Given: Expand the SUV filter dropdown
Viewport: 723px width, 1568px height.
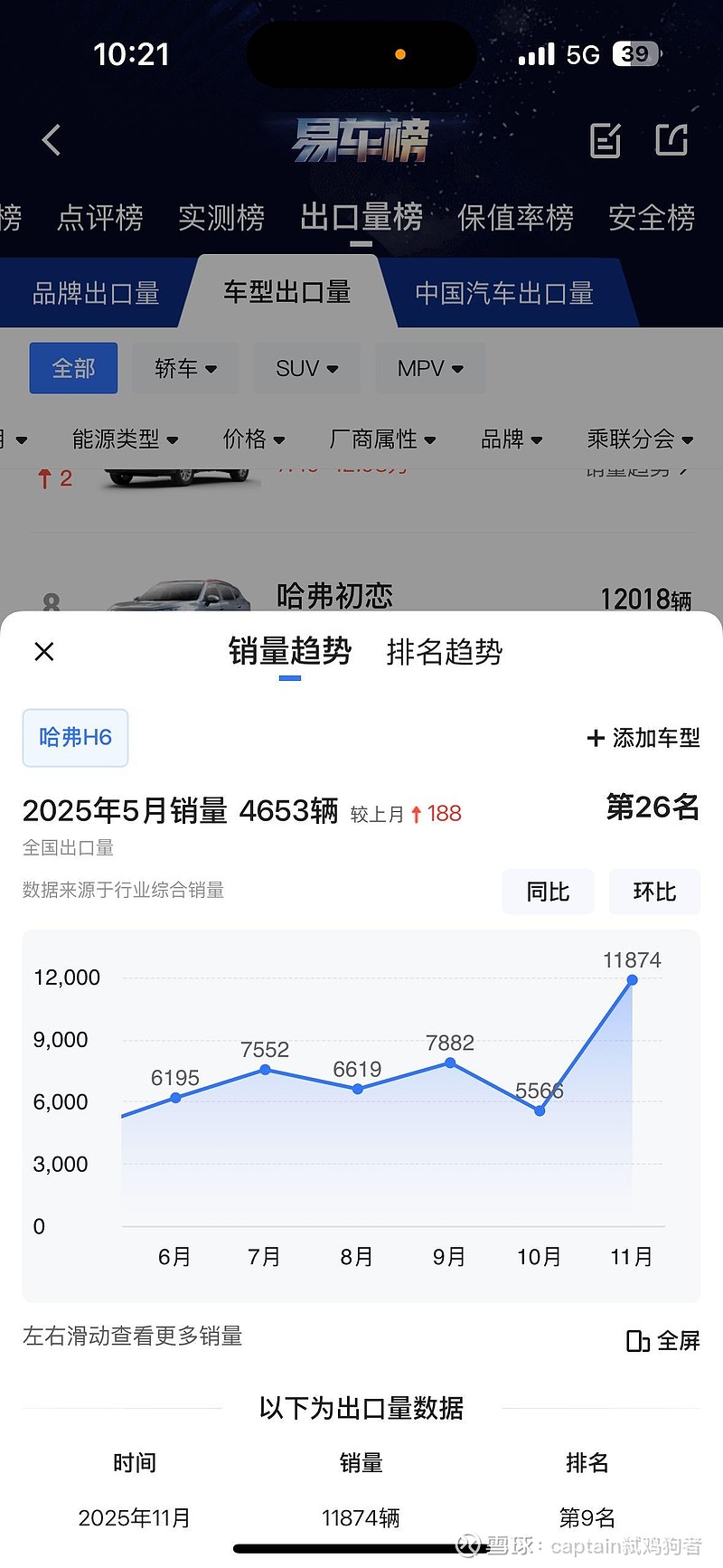Looking at the screenshot, I should [x=306, y=368].
